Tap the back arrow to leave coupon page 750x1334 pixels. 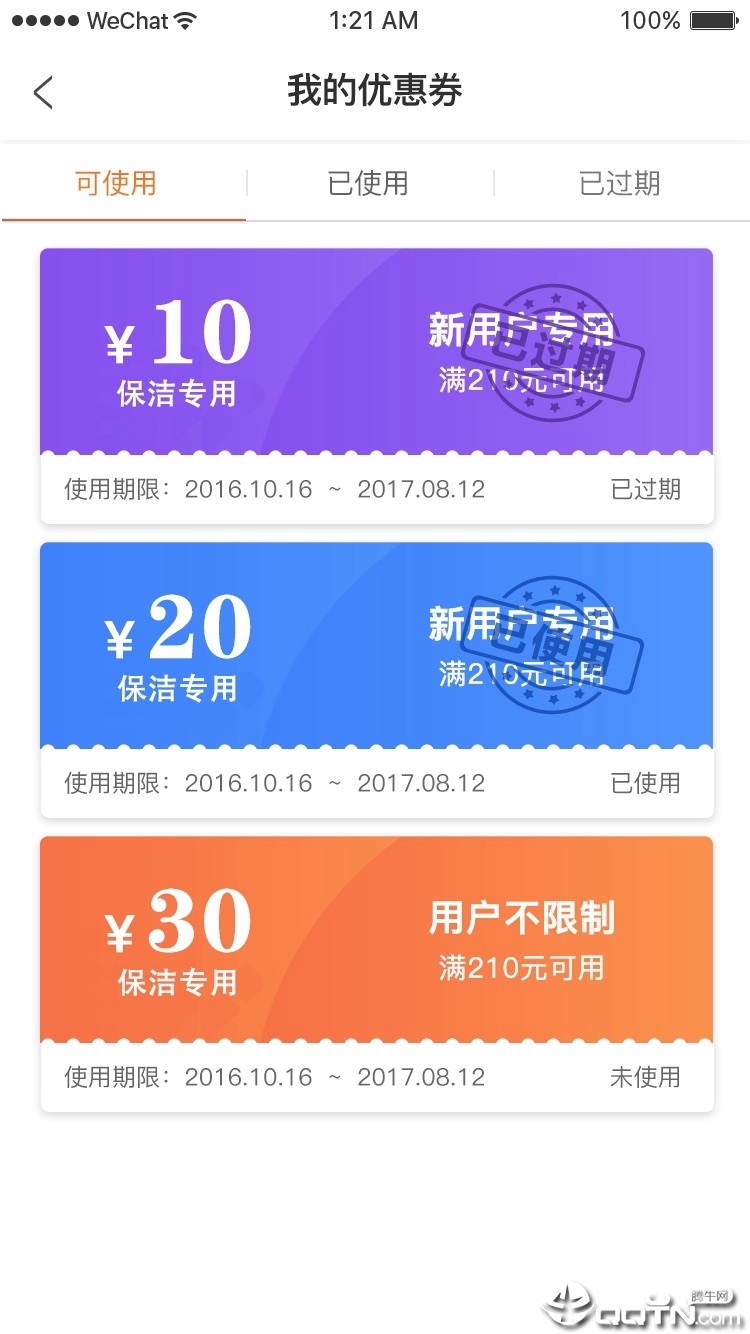click(41, 92)
